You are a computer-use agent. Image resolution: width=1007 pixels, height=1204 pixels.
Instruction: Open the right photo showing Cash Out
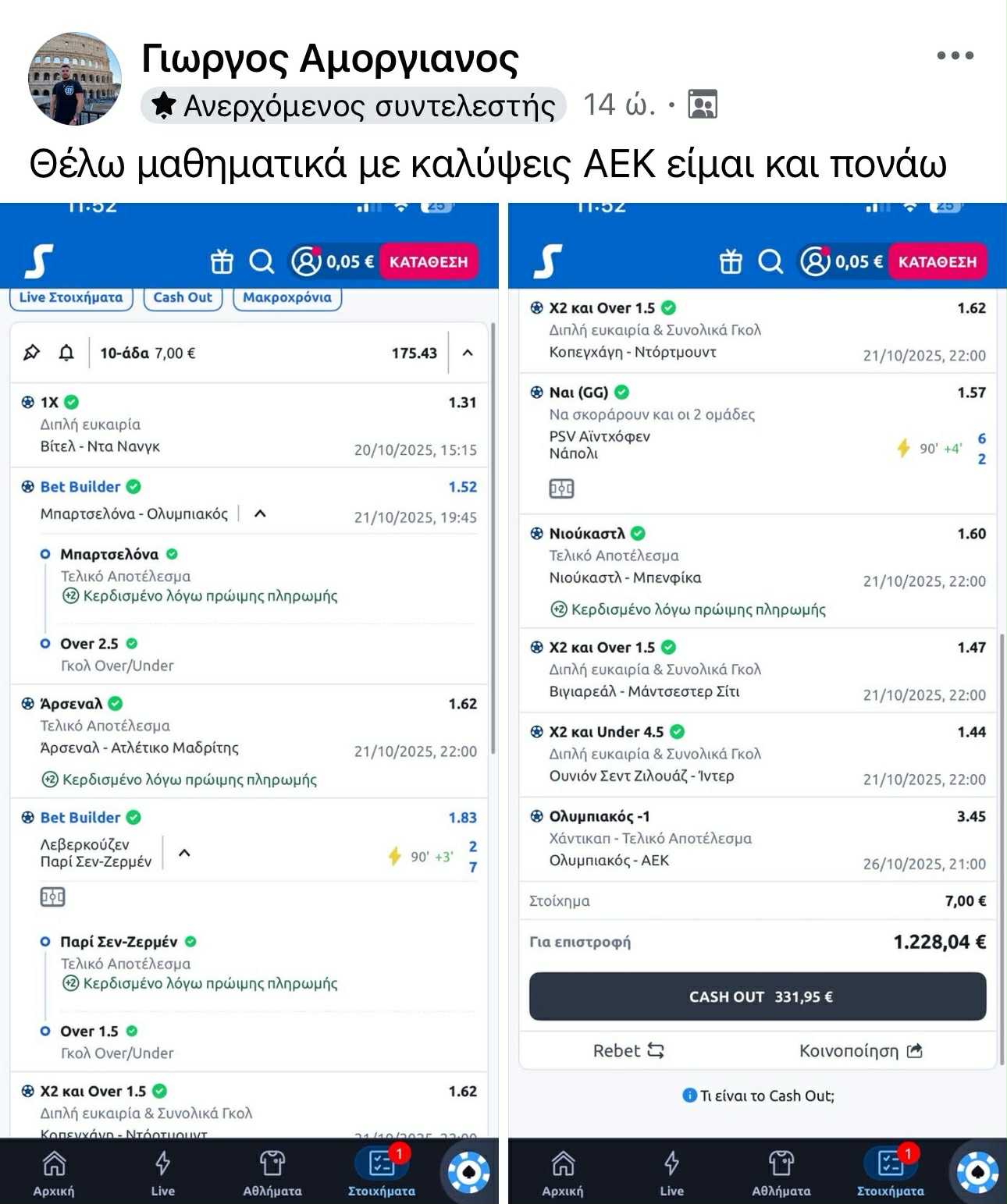point(757,702)
